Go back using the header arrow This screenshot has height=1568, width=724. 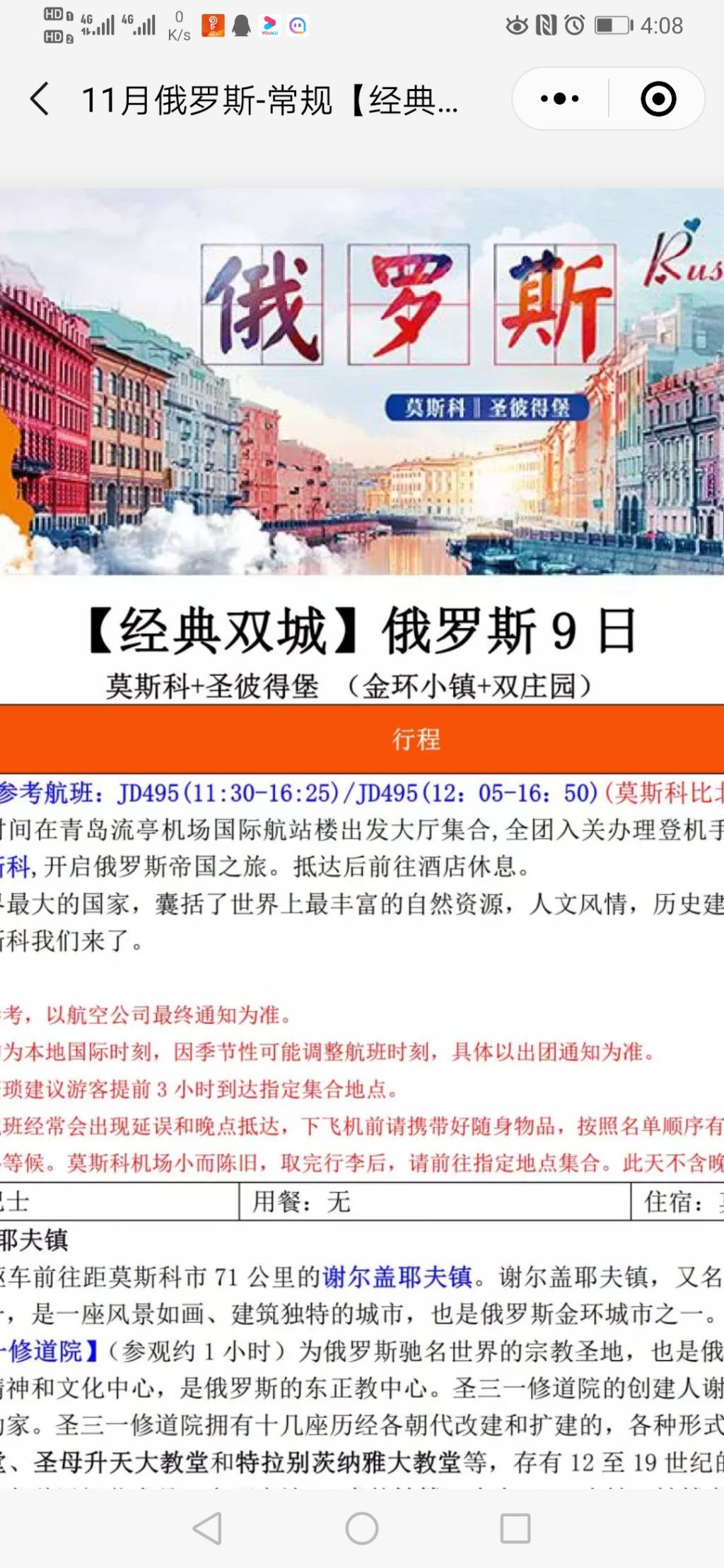(40, 99)
